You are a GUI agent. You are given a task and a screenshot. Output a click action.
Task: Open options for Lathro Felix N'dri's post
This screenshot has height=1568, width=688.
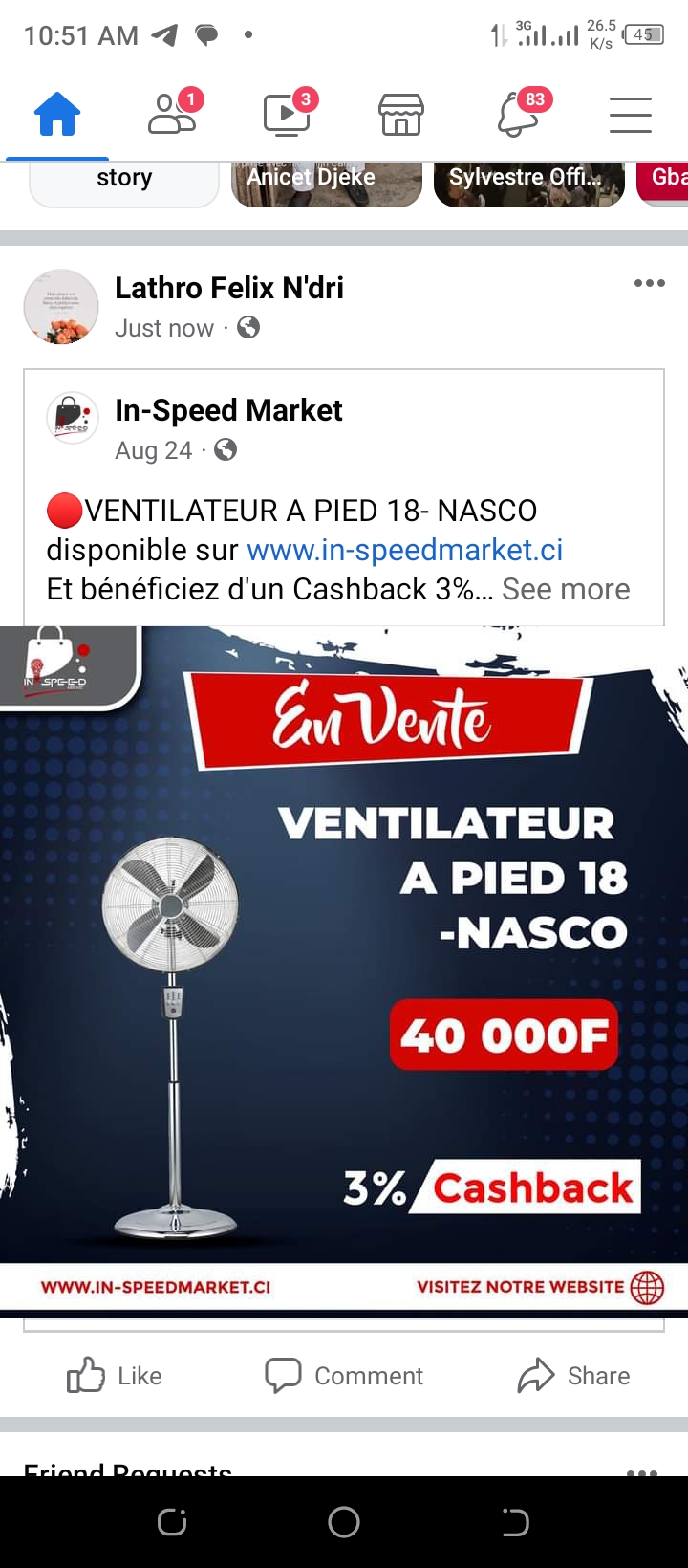coord(649,283)
